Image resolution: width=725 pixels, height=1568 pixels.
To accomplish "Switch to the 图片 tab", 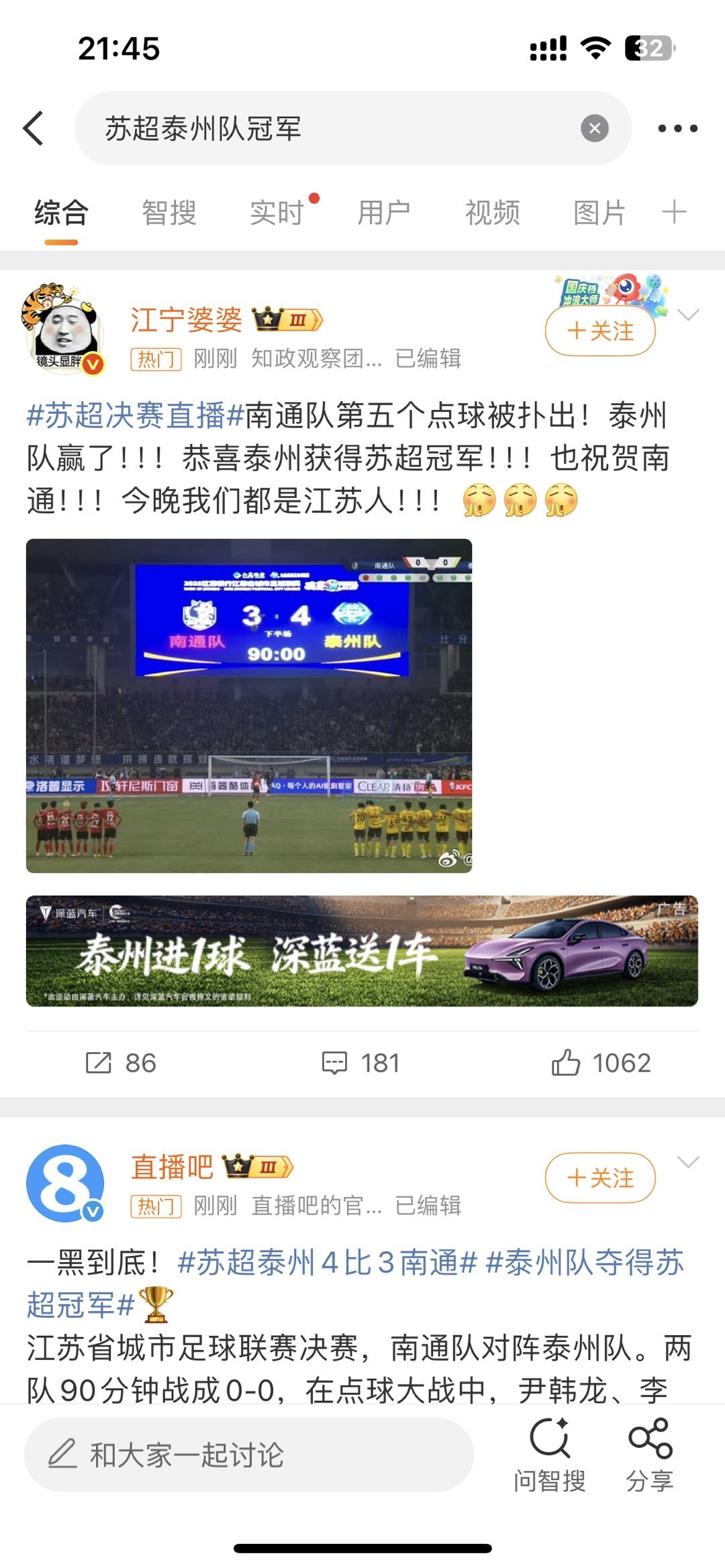I will [x=599, y=213].
